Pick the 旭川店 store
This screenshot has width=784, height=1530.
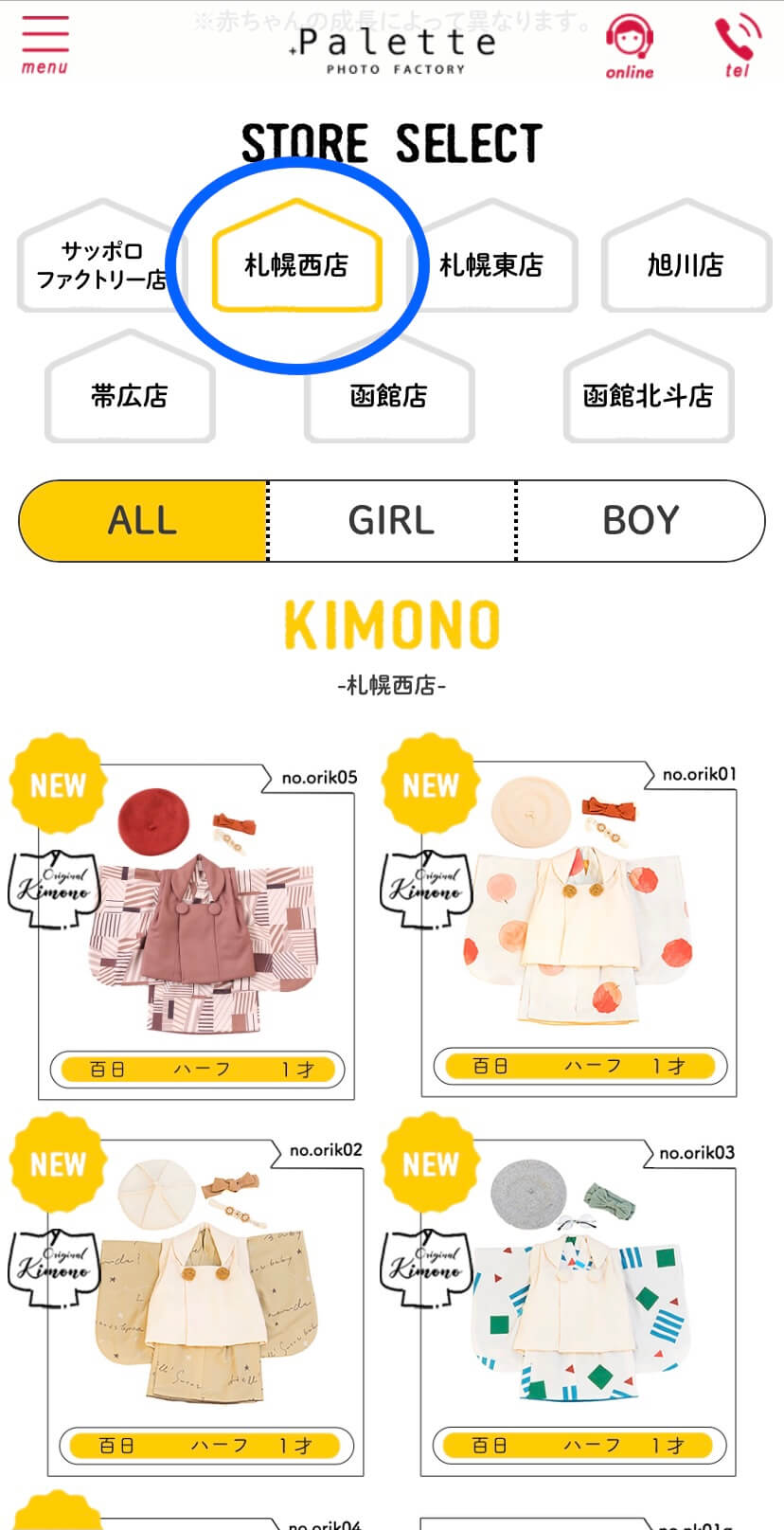[x=686, y=264]
